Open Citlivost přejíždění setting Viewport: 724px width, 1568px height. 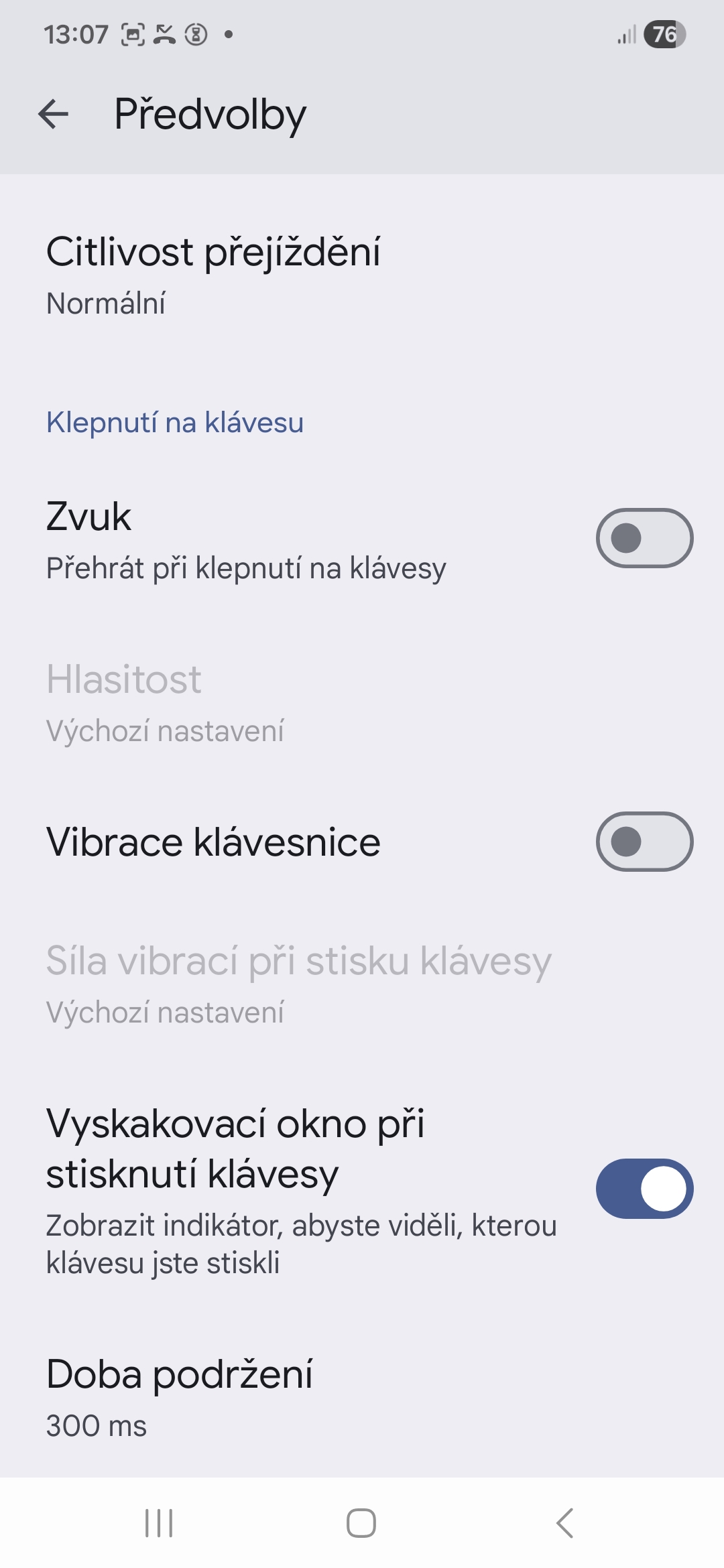[213, 275]
